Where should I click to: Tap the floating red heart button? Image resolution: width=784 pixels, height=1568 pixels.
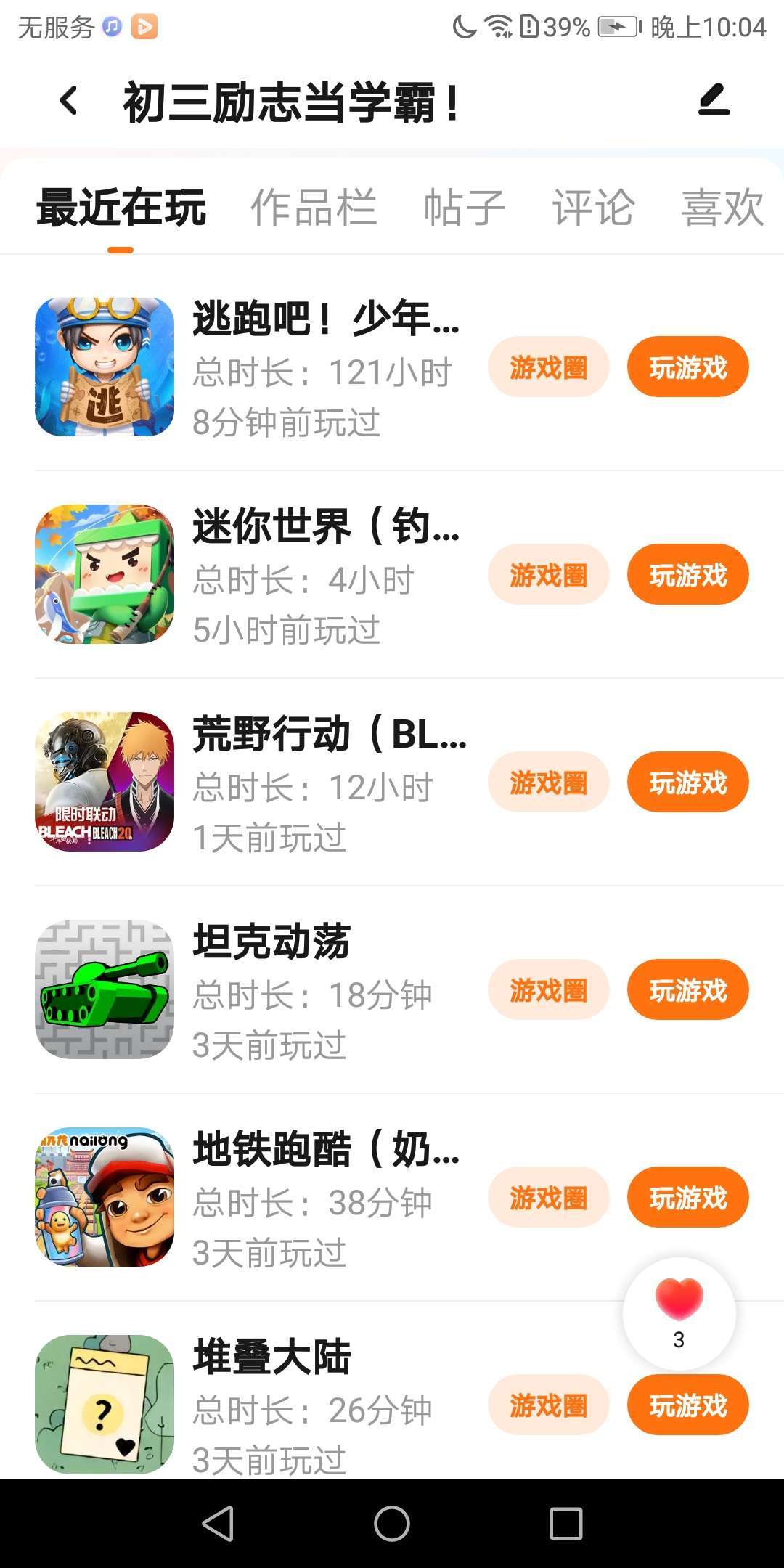679,1312
